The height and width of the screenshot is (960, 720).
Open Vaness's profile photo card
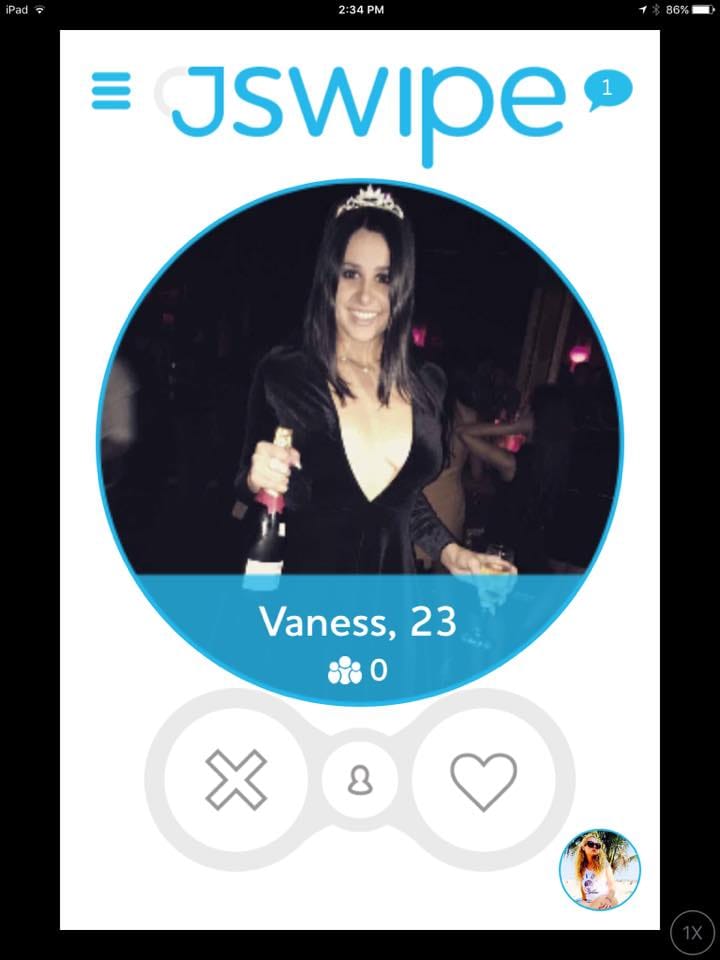360,400
